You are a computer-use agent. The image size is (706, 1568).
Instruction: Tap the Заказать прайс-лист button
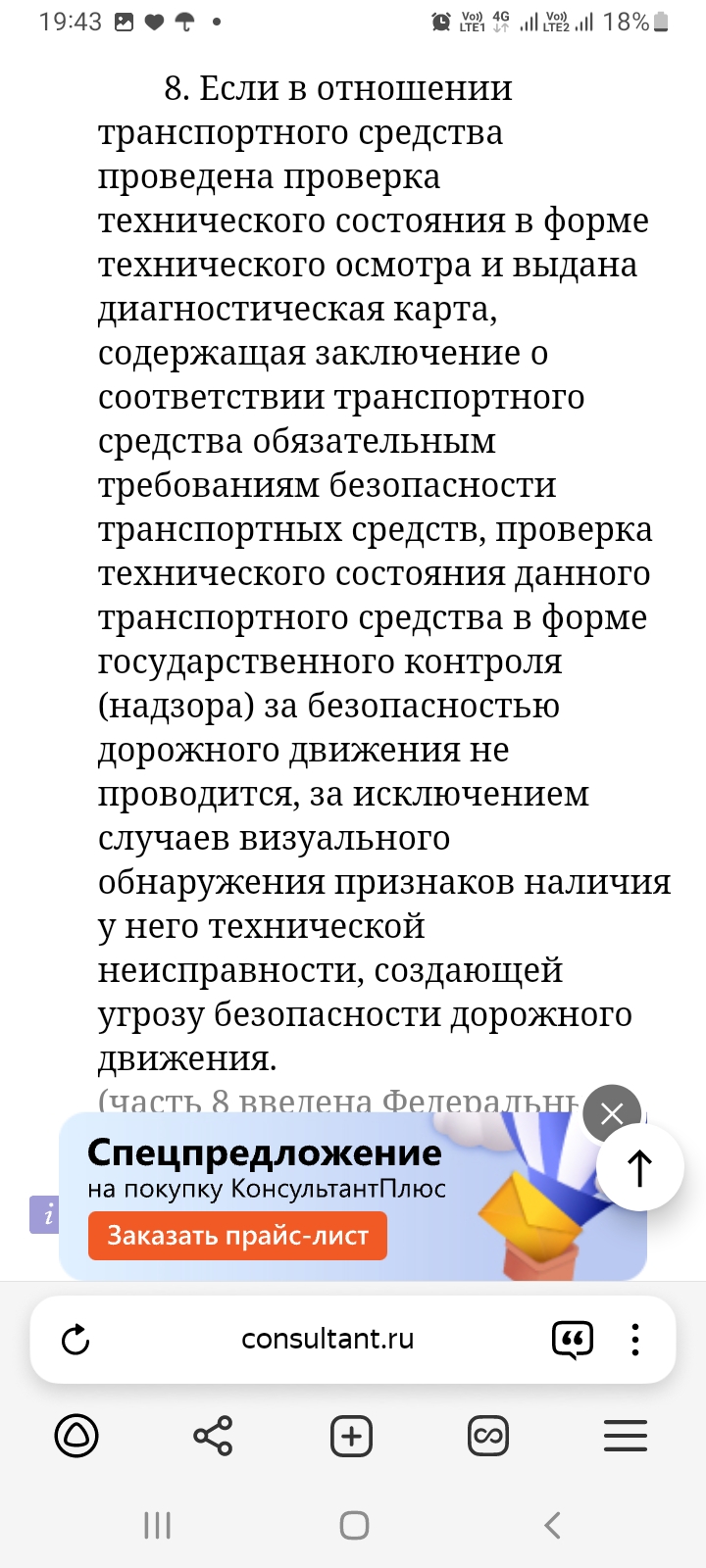tap(237, 1236)
